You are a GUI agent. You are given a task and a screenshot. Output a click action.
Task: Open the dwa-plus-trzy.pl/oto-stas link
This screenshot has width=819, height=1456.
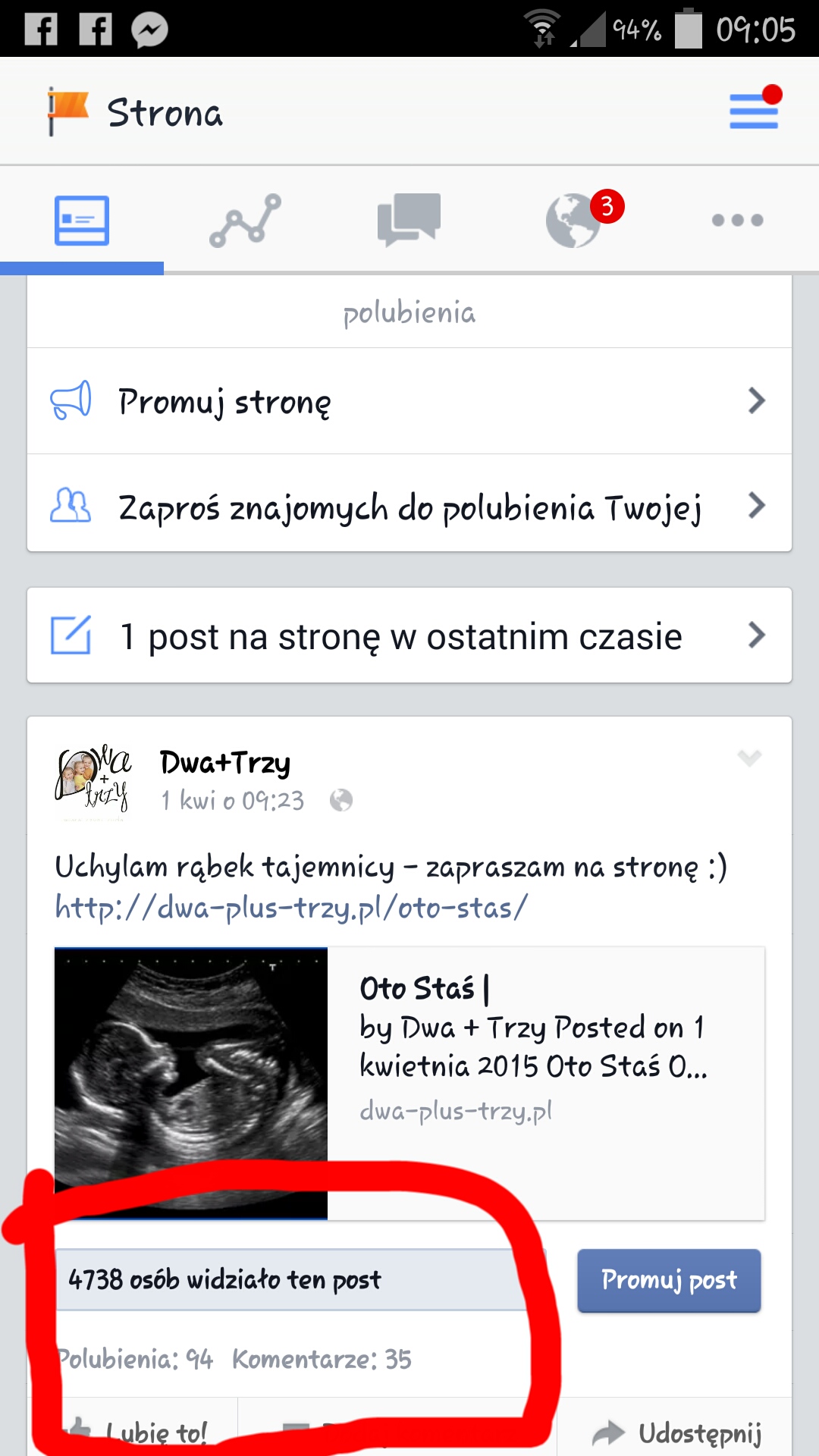(291, 907)
